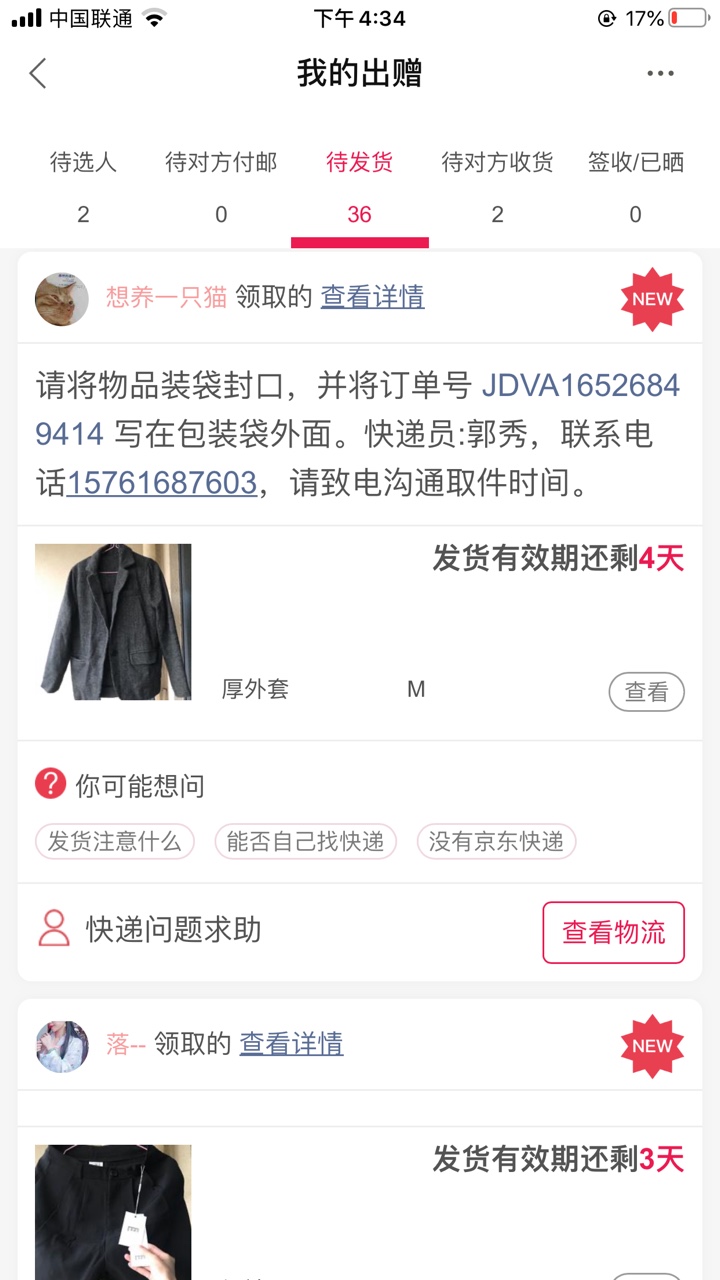
Task: Open 查看详情 for 想养一只猫's order
Action: coord(372,297)
